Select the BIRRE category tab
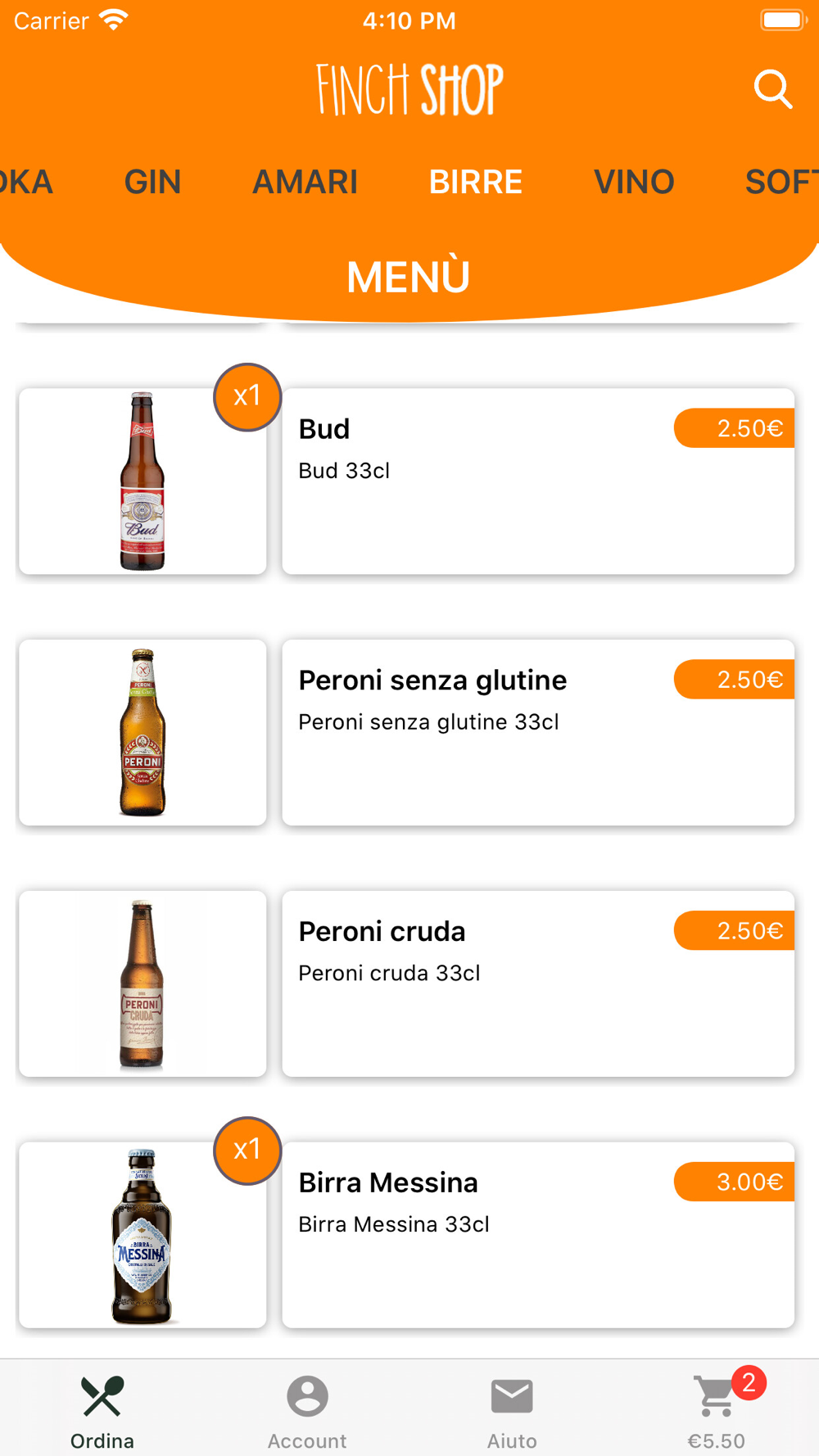This screenshot has height=1456, width=819. pos(476,182)
